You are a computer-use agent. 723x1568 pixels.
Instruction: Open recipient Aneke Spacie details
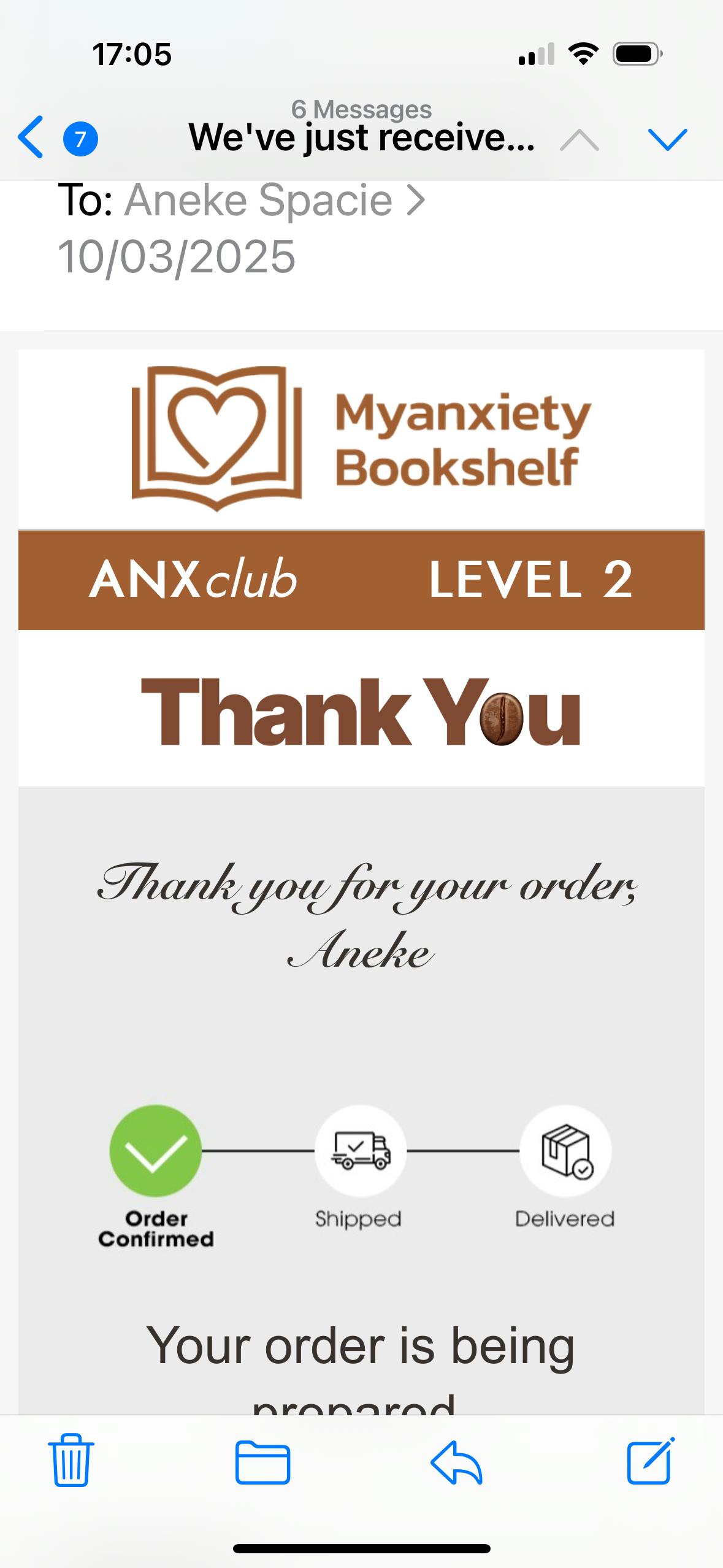(x=274, y=201)
